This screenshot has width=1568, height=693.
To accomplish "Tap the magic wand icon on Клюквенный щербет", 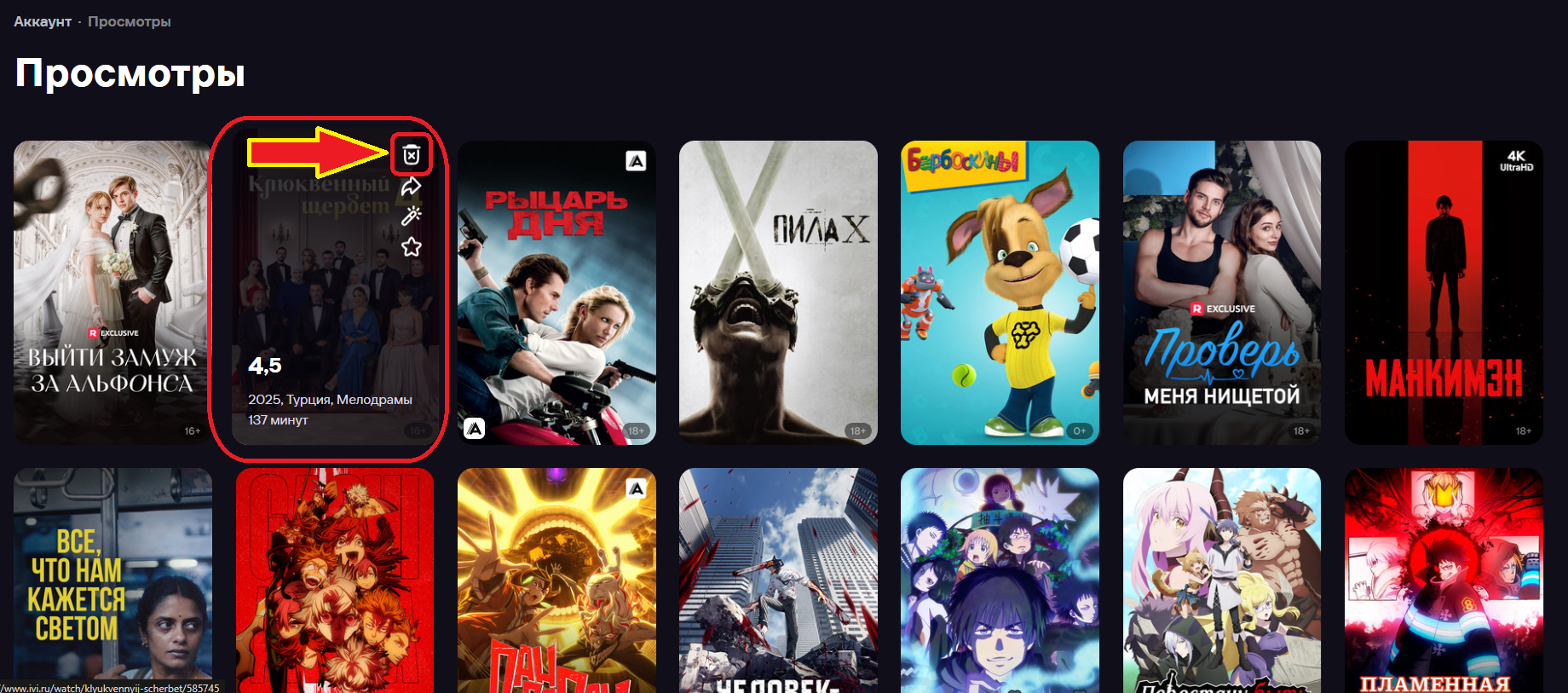I will 412,216.
